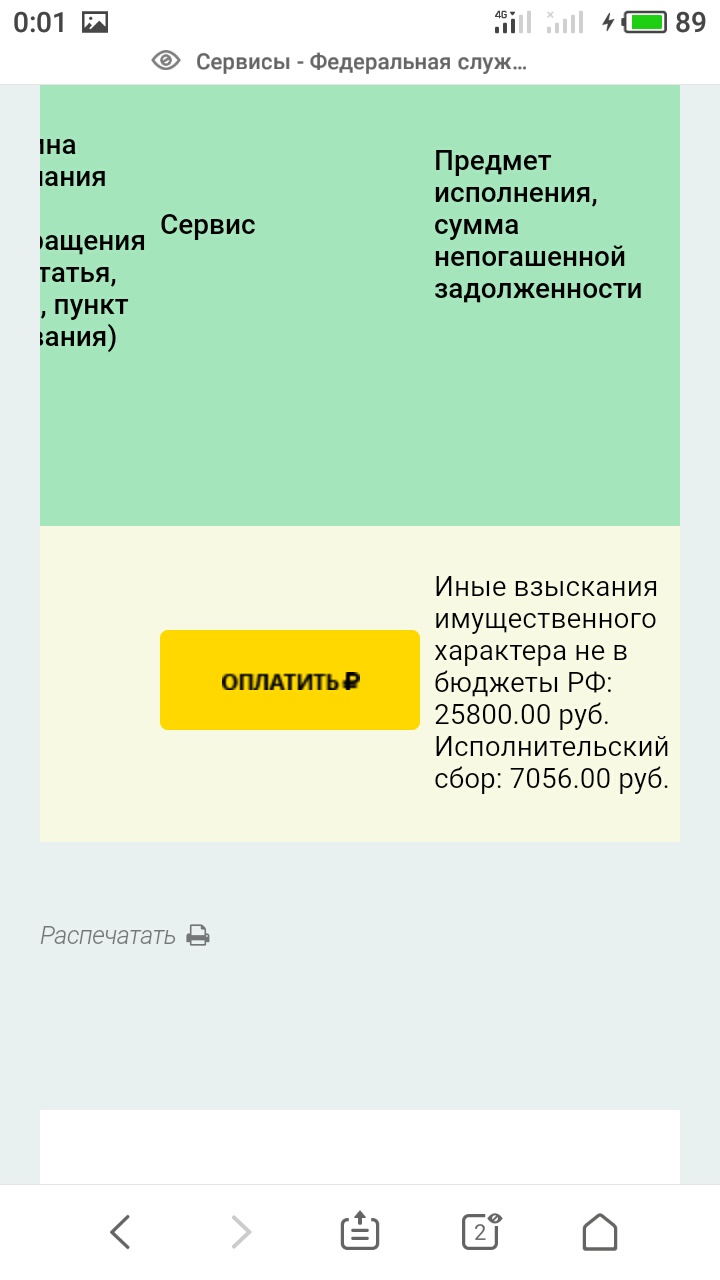
Task: Go forward to the next page
Action: coord(240,1232)
